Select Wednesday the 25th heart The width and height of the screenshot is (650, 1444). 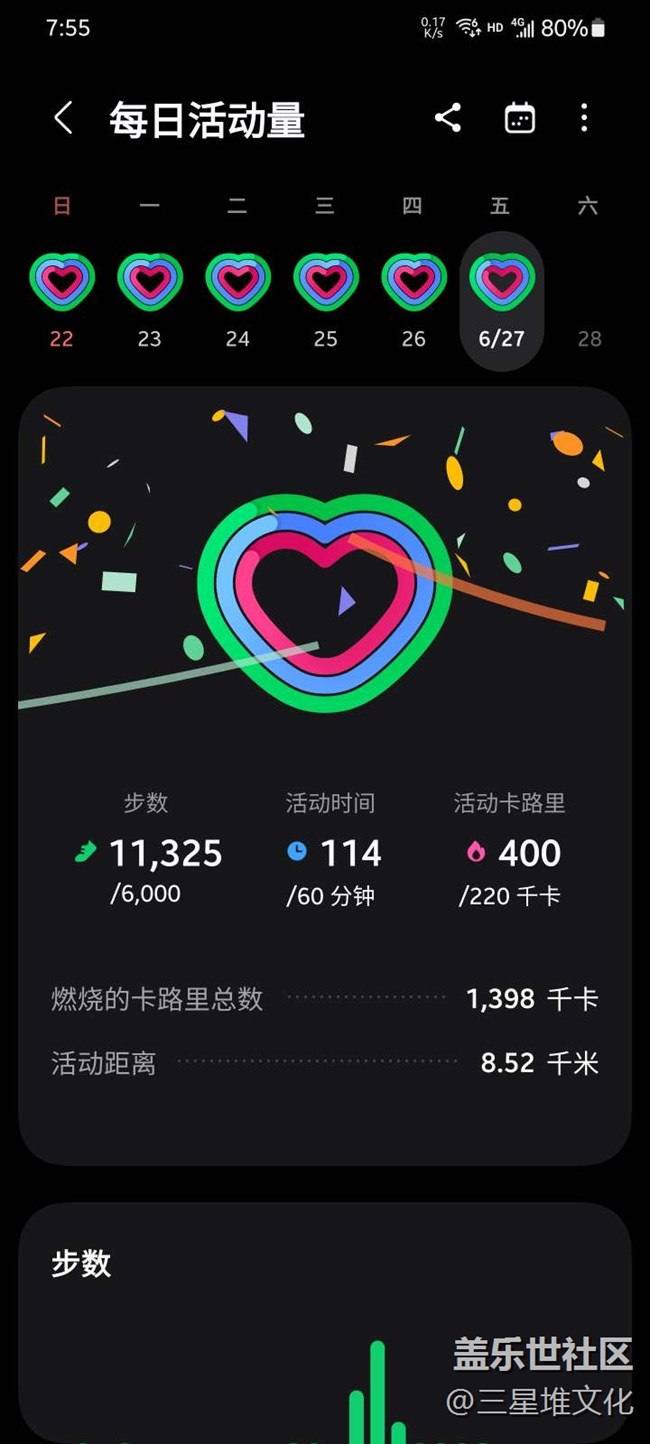coord(326,282)
